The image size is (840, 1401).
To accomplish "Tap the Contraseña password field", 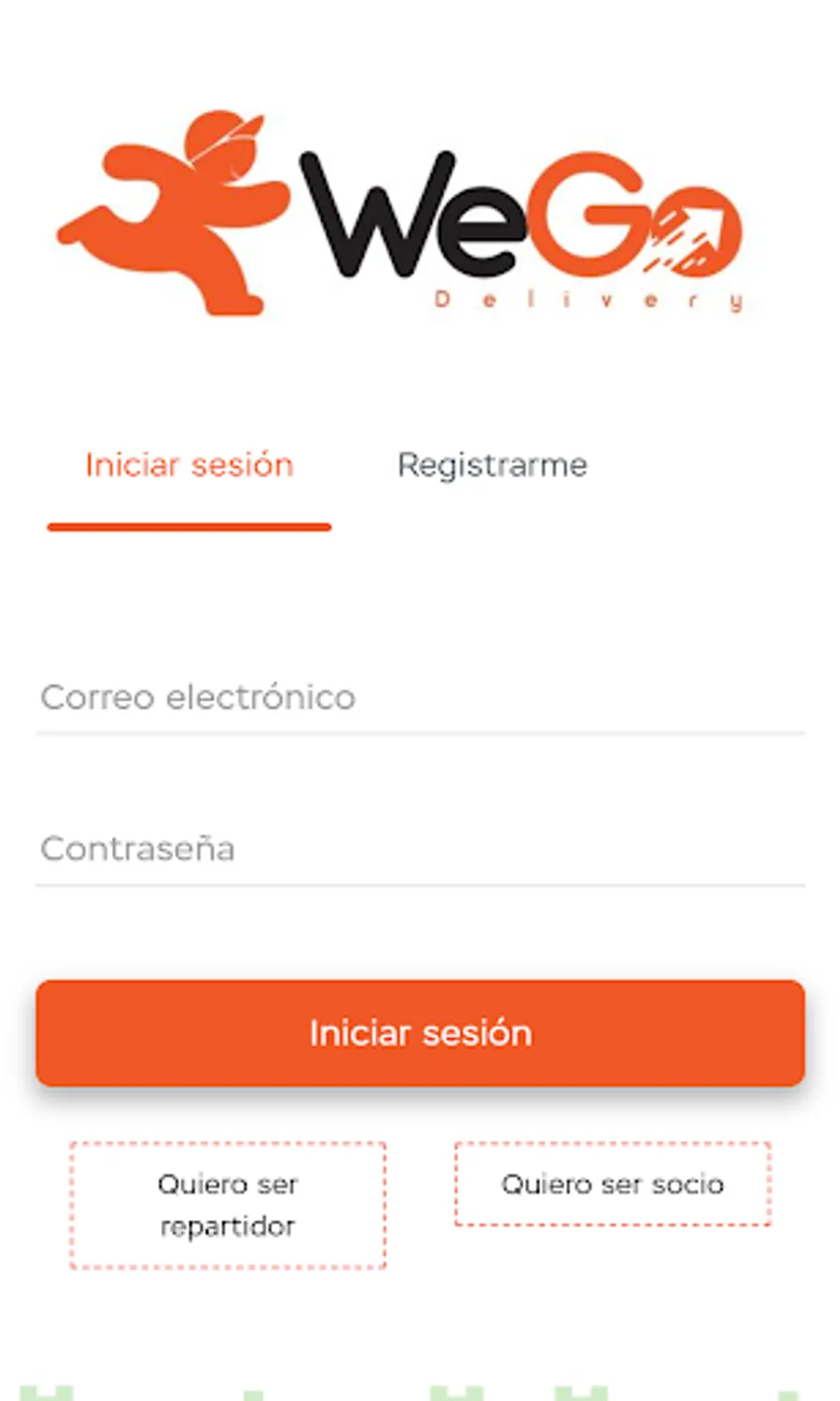I will click(420, 848).
